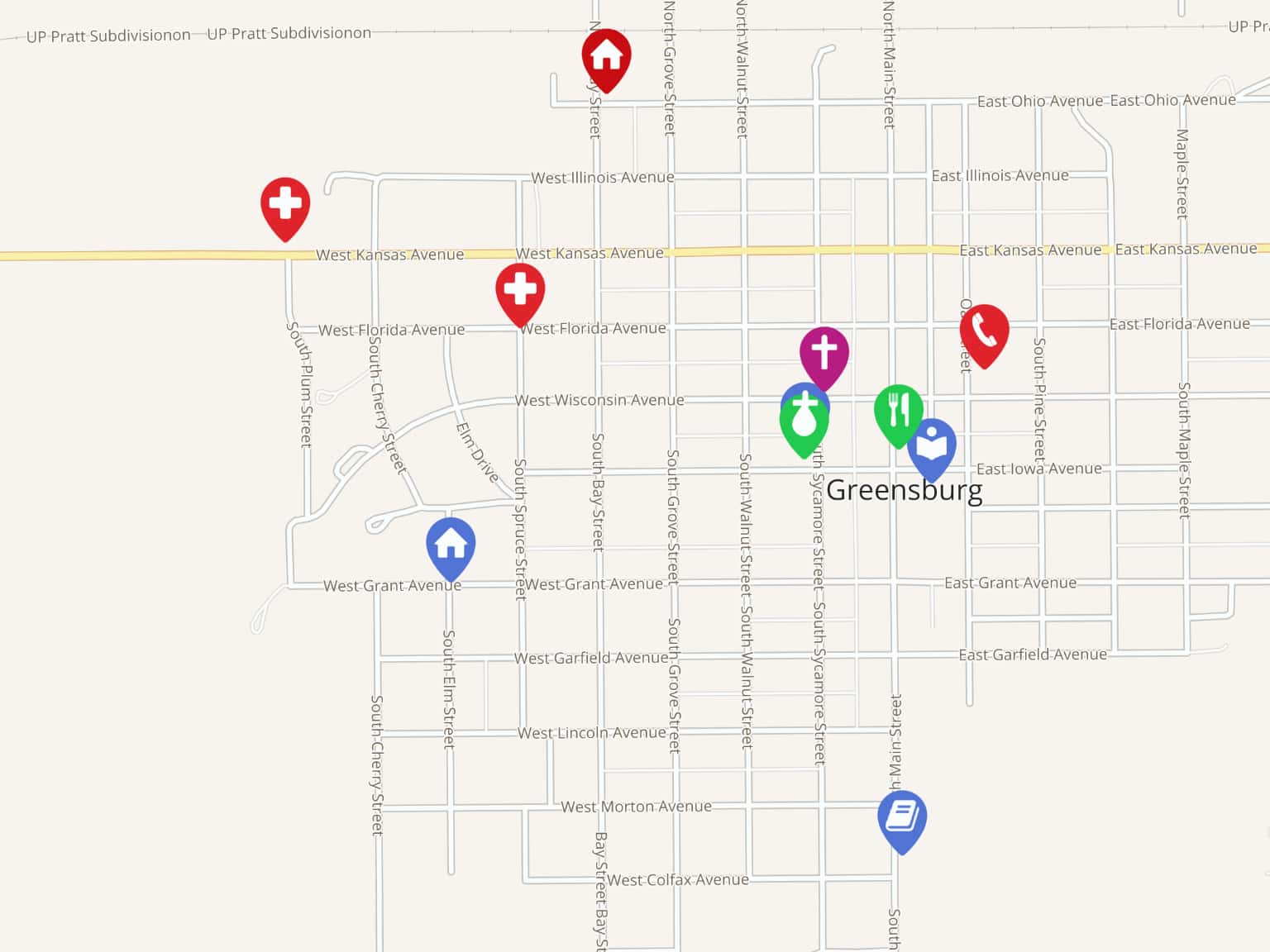Select the green restaurant fork-and-knife pin

pyautogui.click(x=899, y=412)
